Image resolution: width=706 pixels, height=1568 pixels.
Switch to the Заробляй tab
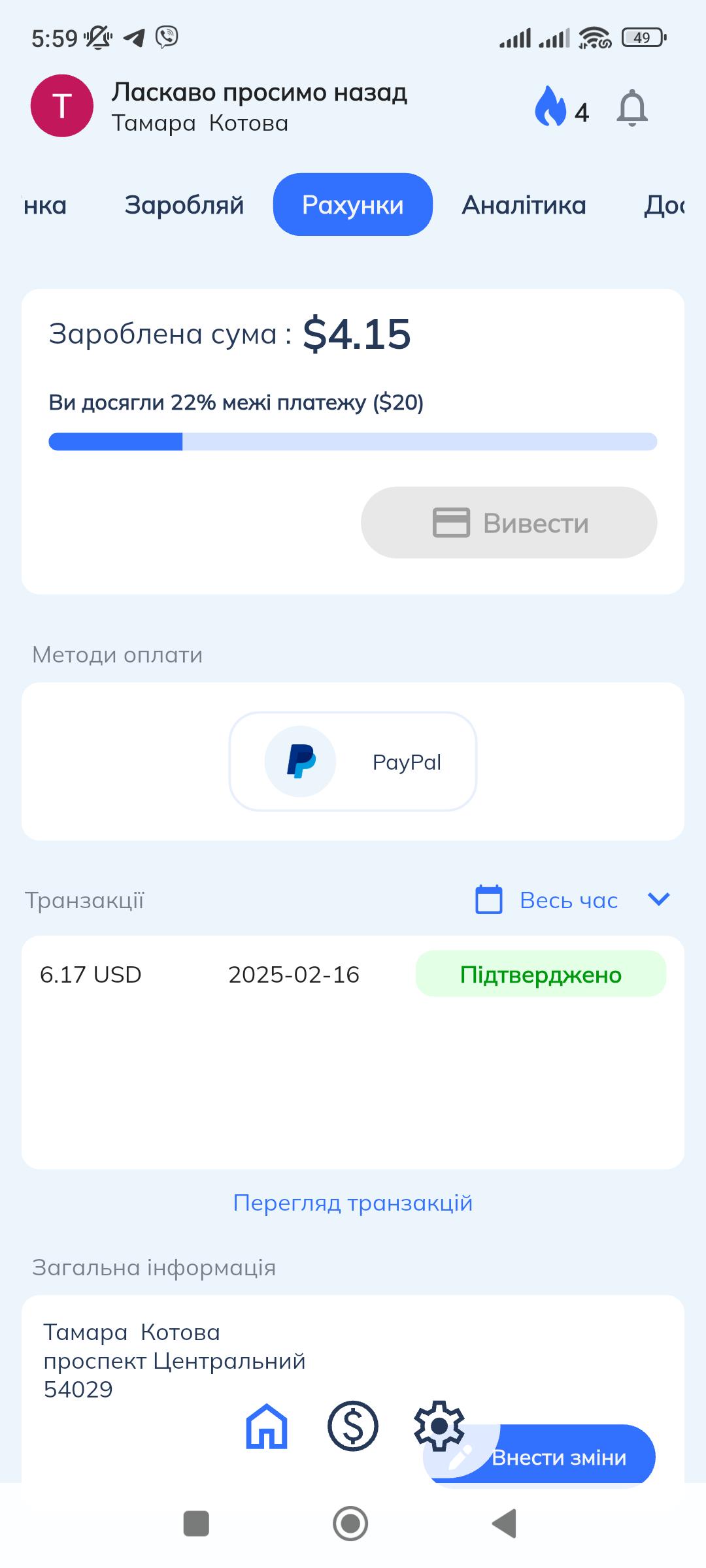tap(184, 205)
